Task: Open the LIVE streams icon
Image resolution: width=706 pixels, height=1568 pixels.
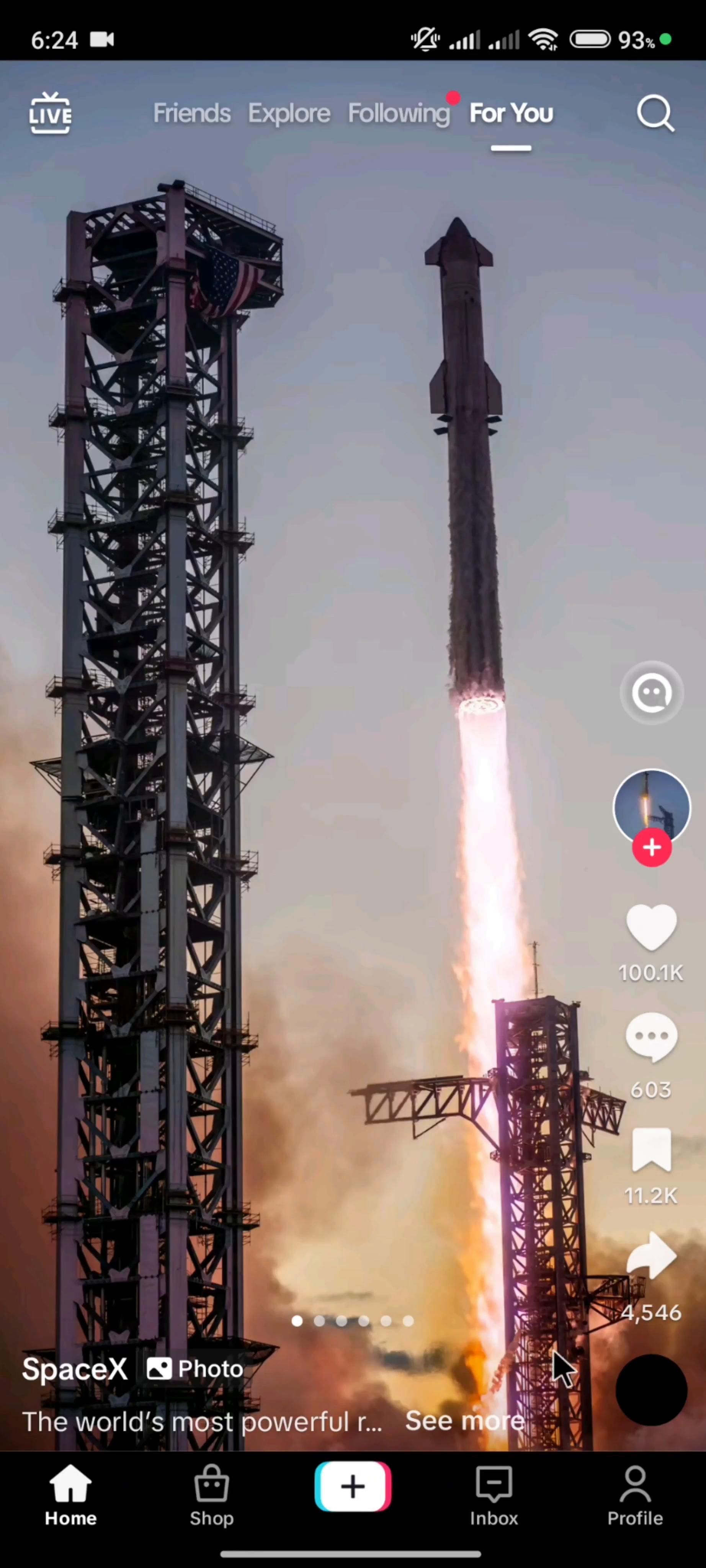Action: 50,113
